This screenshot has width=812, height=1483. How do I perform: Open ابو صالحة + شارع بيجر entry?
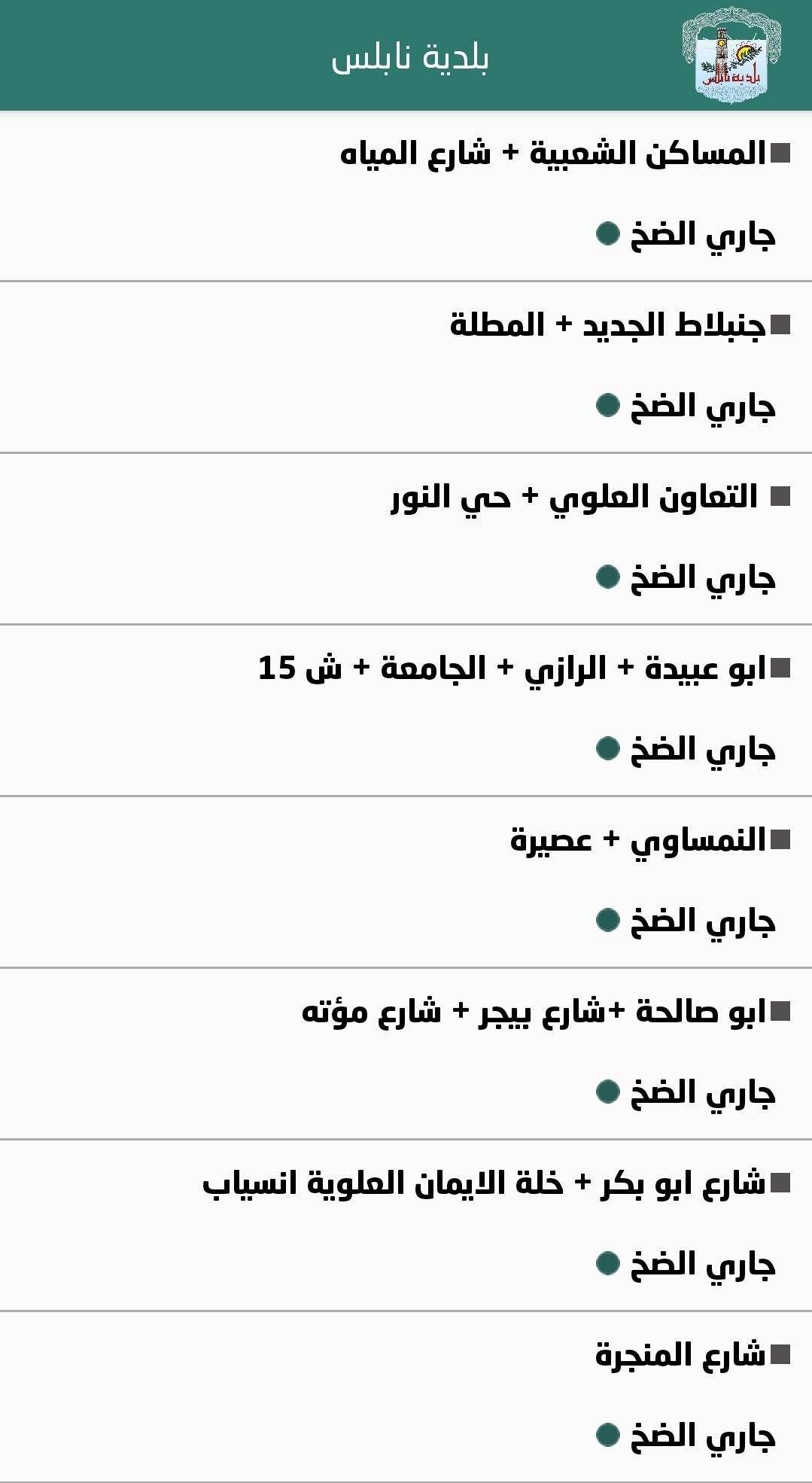pos(534,1011)
